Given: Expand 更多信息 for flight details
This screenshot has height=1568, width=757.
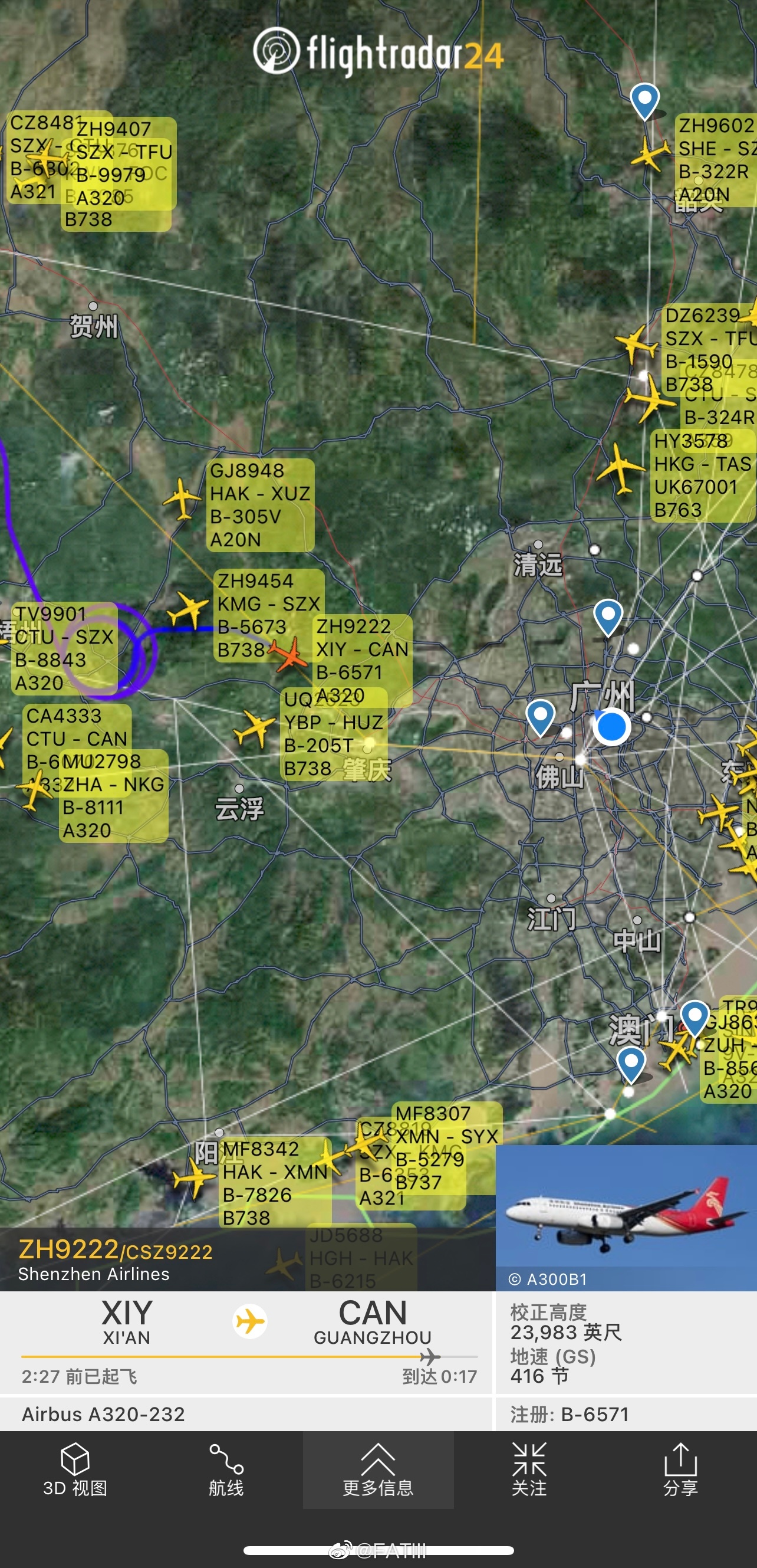Looking at the screenshot, I should (378, 1469).
